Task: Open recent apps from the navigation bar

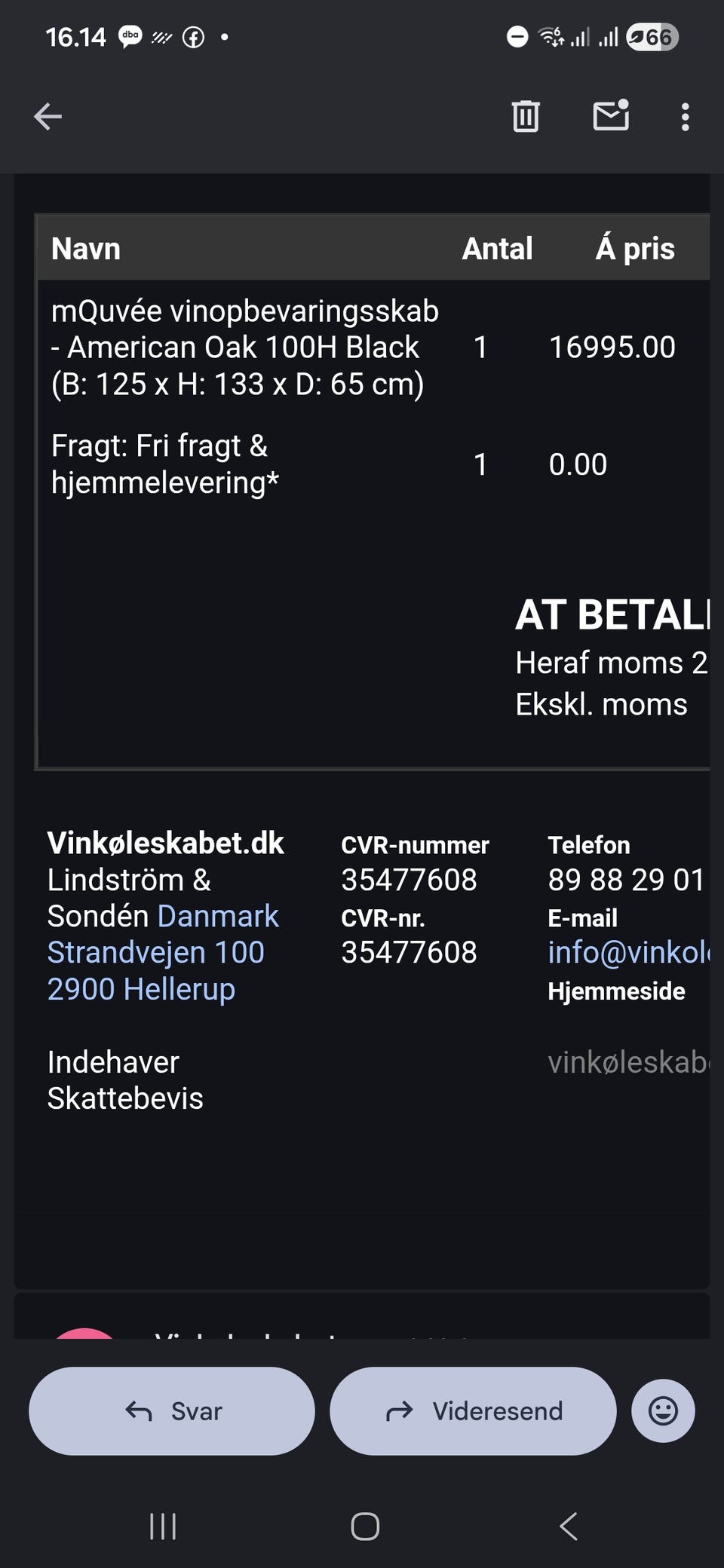Action: (163, 1527)
